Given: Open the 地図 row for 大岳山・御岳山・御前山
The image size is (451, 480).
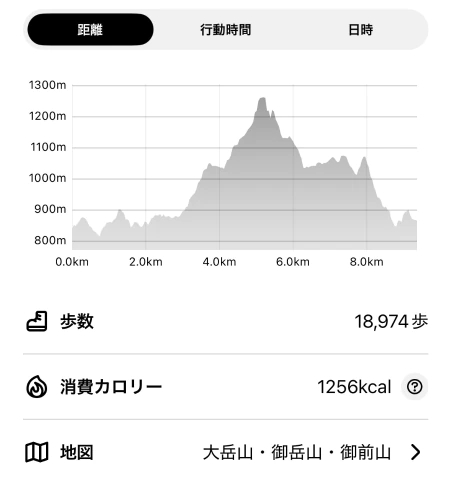Looking at the screenshot, I should point(226,452).
